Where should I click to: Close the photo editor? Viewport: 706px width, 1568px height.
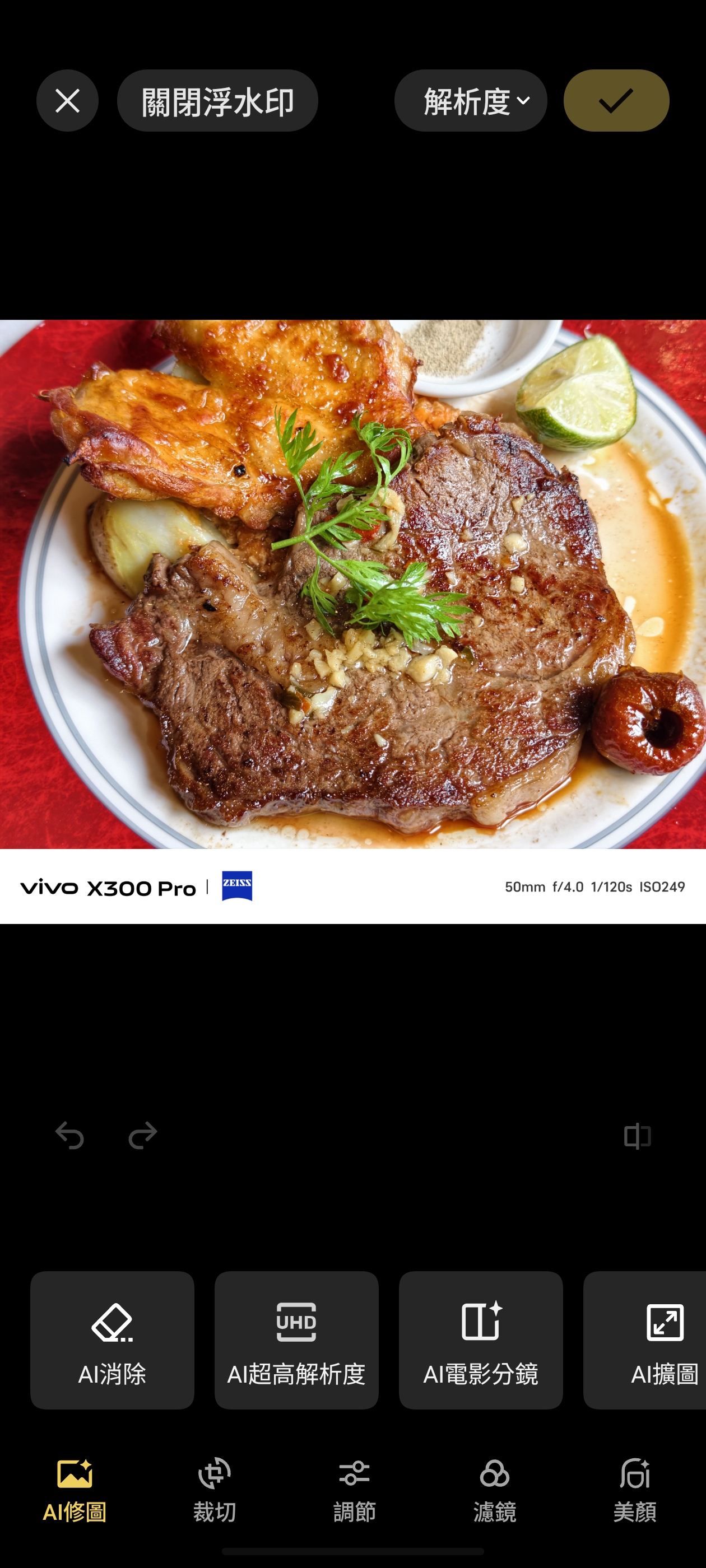click(67, 100)
